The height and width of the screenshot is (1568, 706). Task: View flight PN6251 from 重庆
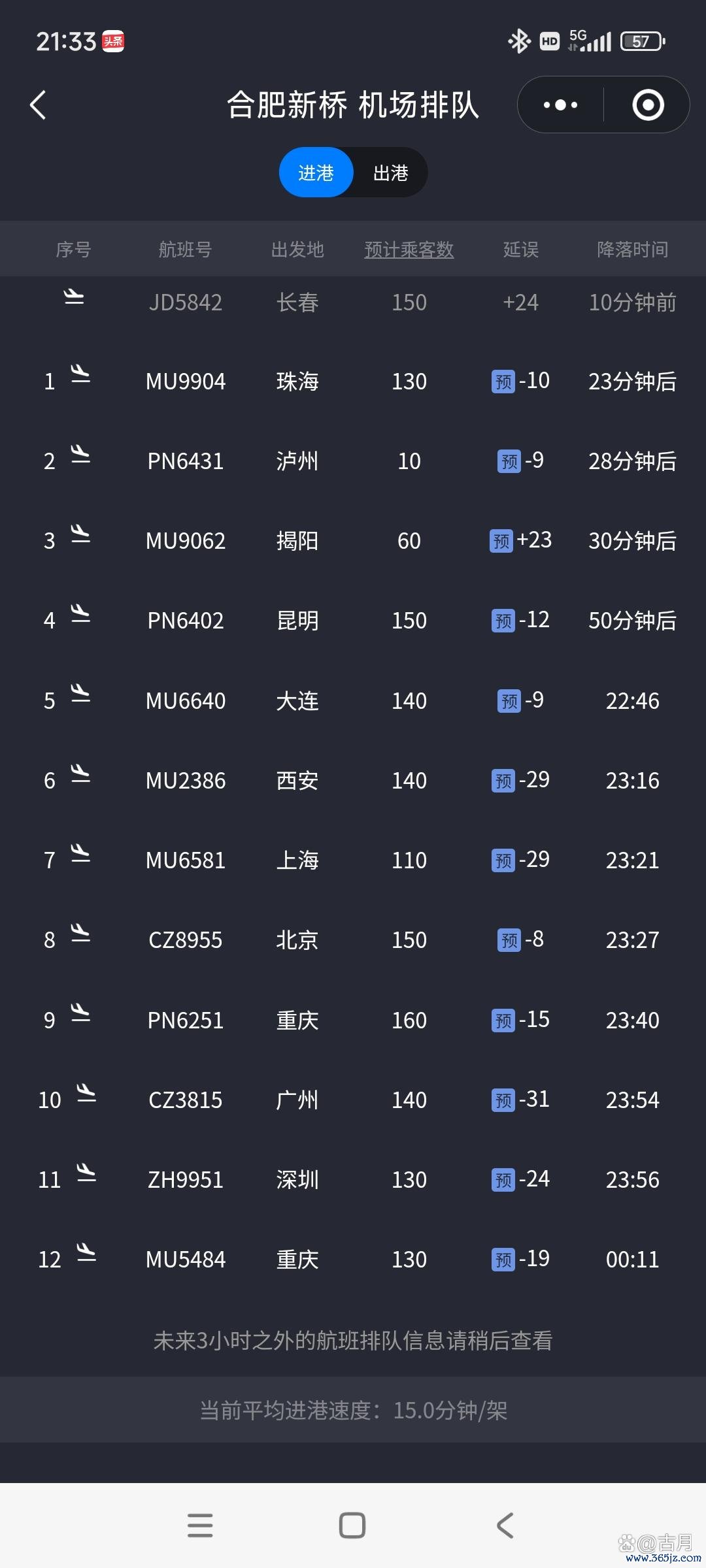(186, 1021)
